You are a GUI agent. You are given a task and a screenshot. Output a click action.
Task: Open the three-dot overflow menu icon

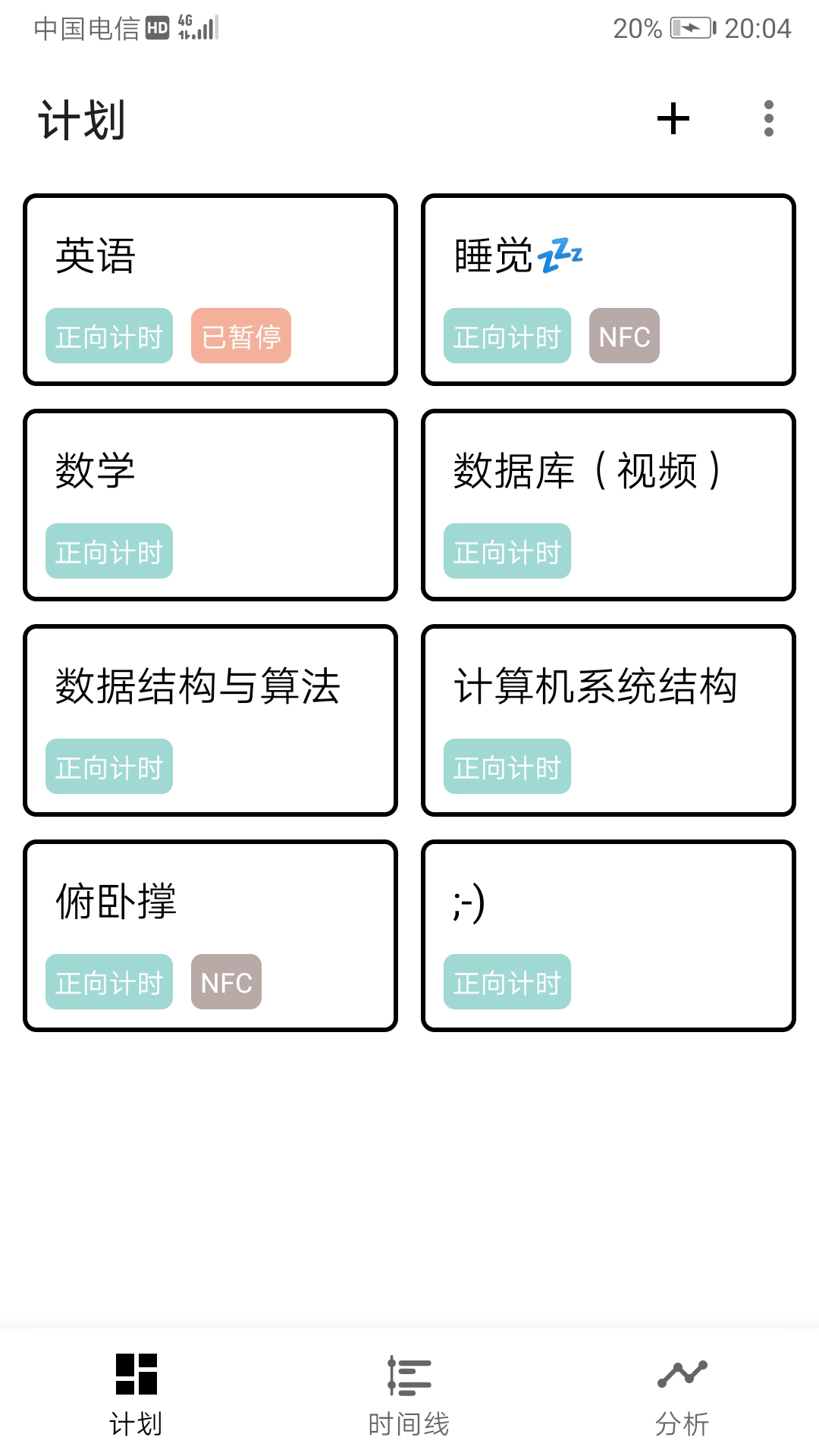(767, 119)
